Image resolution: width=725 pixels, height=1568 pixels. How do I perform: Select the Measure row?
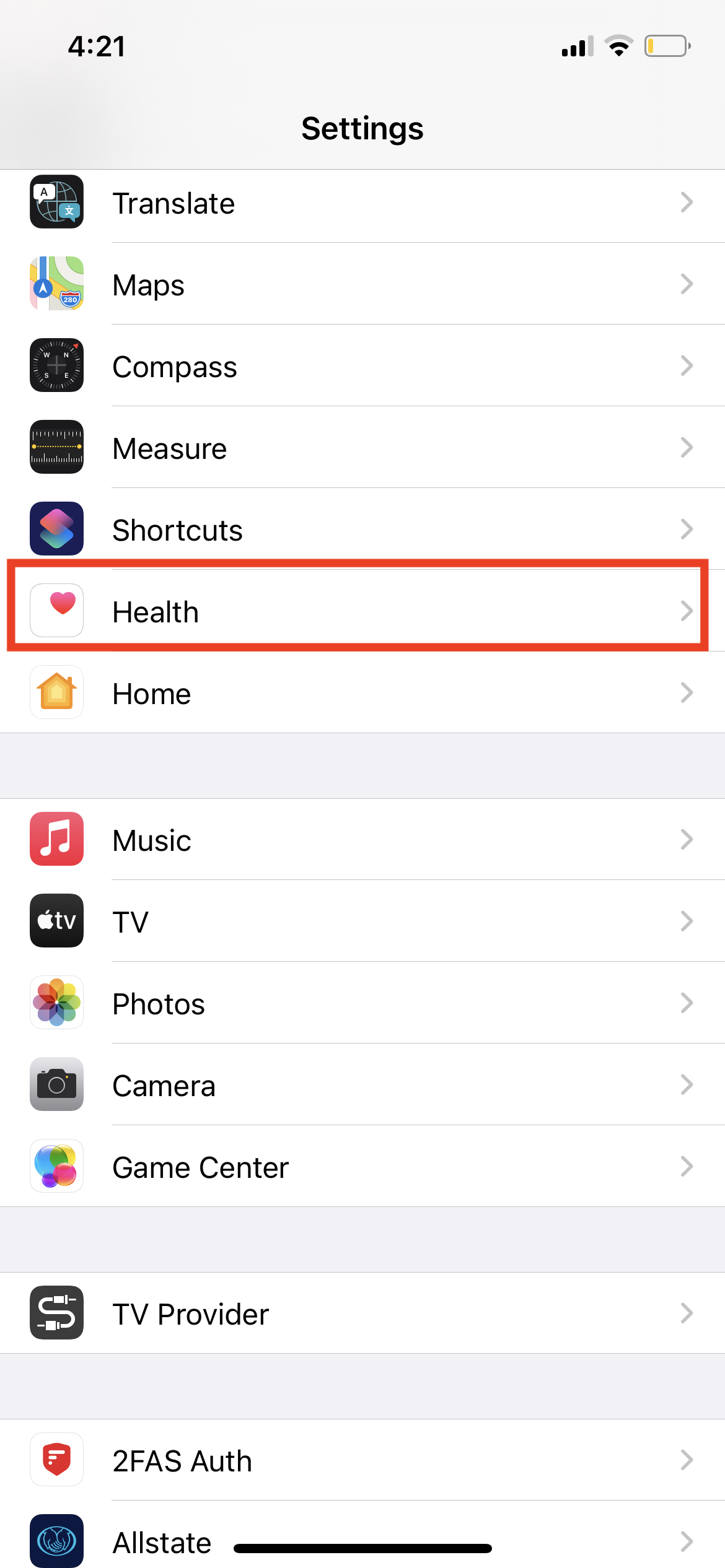click(362, 447)
